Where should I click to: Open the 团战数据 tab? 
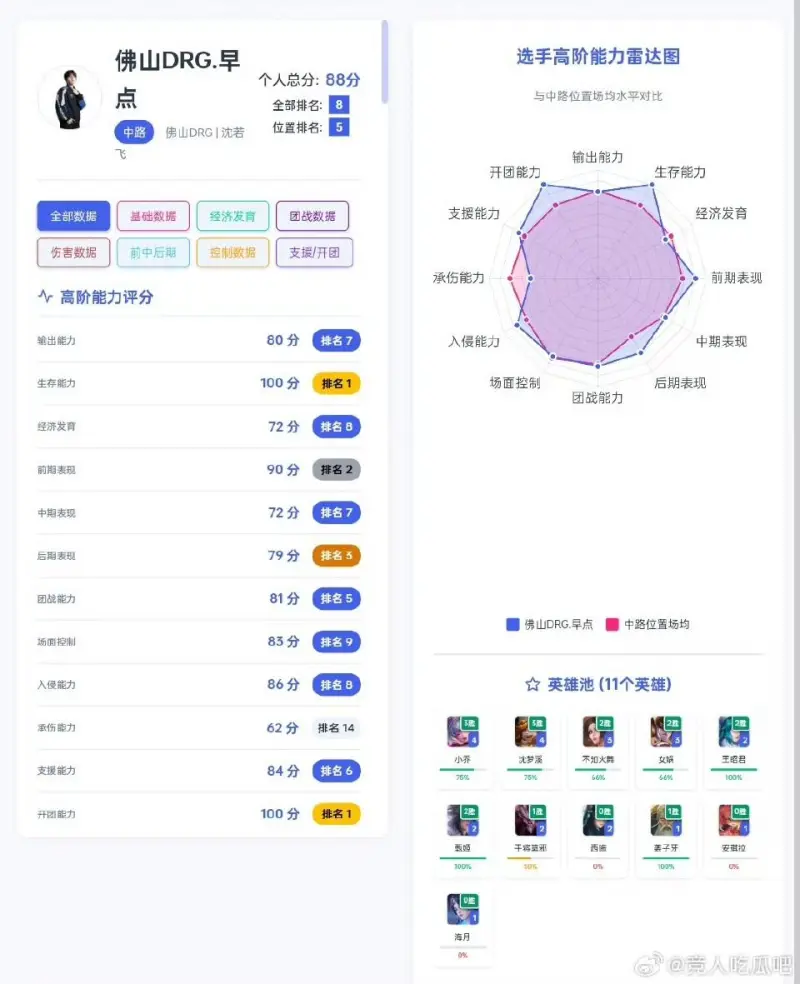tap(312, 216)
